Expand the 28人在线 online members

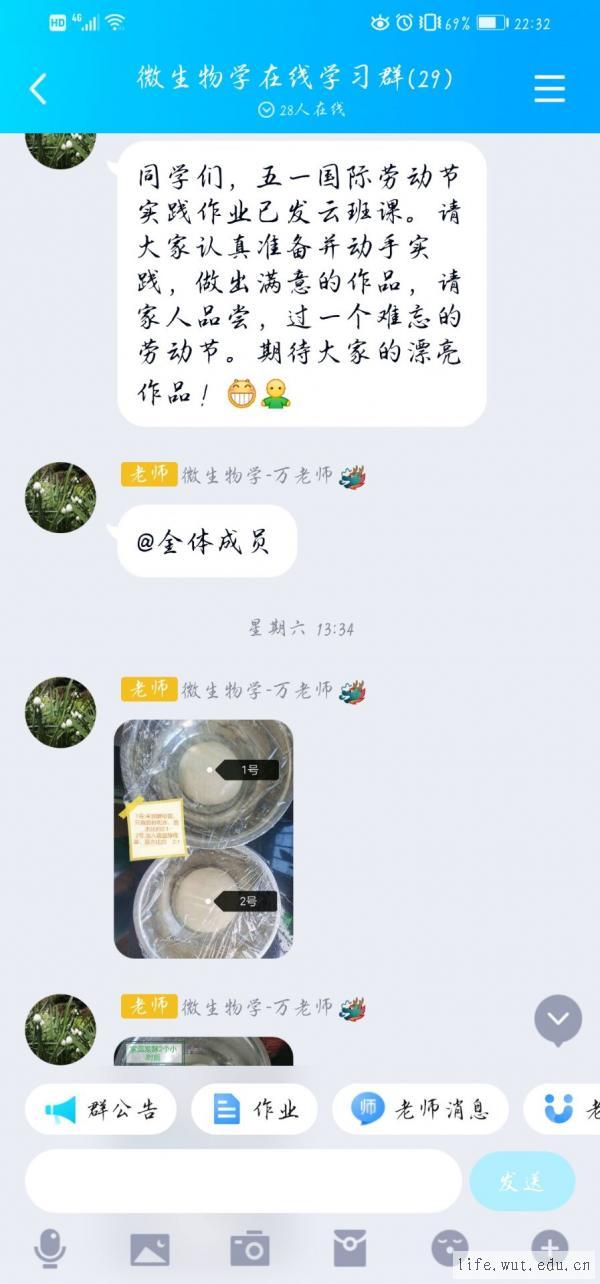point(300,110)
